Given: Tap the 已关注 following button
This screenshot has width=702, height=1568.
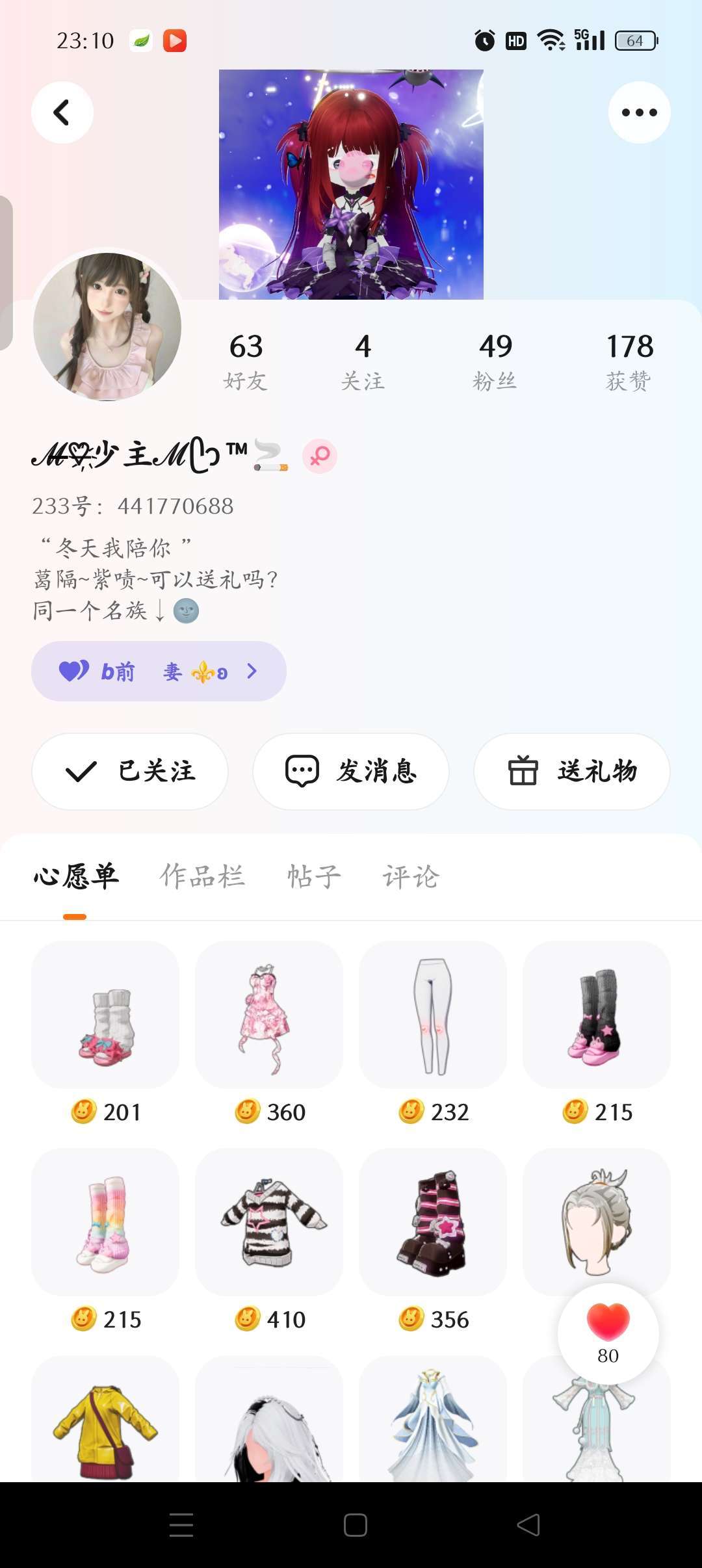Looking at the screenshot, I should [130, 772].
